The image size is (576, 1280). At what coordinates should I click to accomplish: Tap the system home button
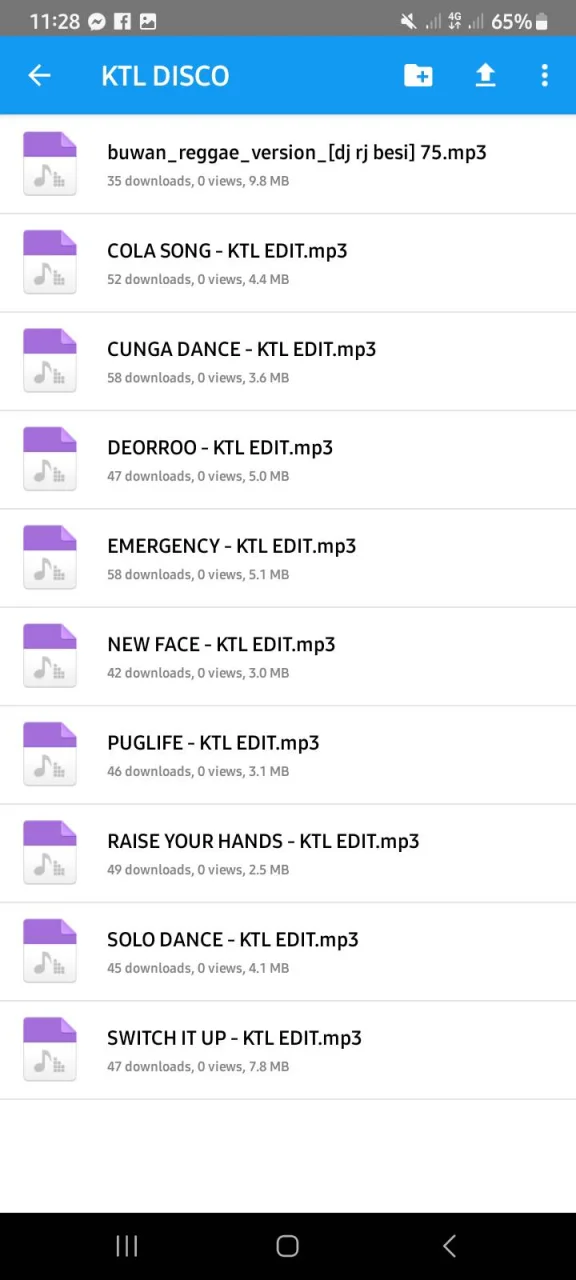pyautogui.click(x=287, y=1245)
